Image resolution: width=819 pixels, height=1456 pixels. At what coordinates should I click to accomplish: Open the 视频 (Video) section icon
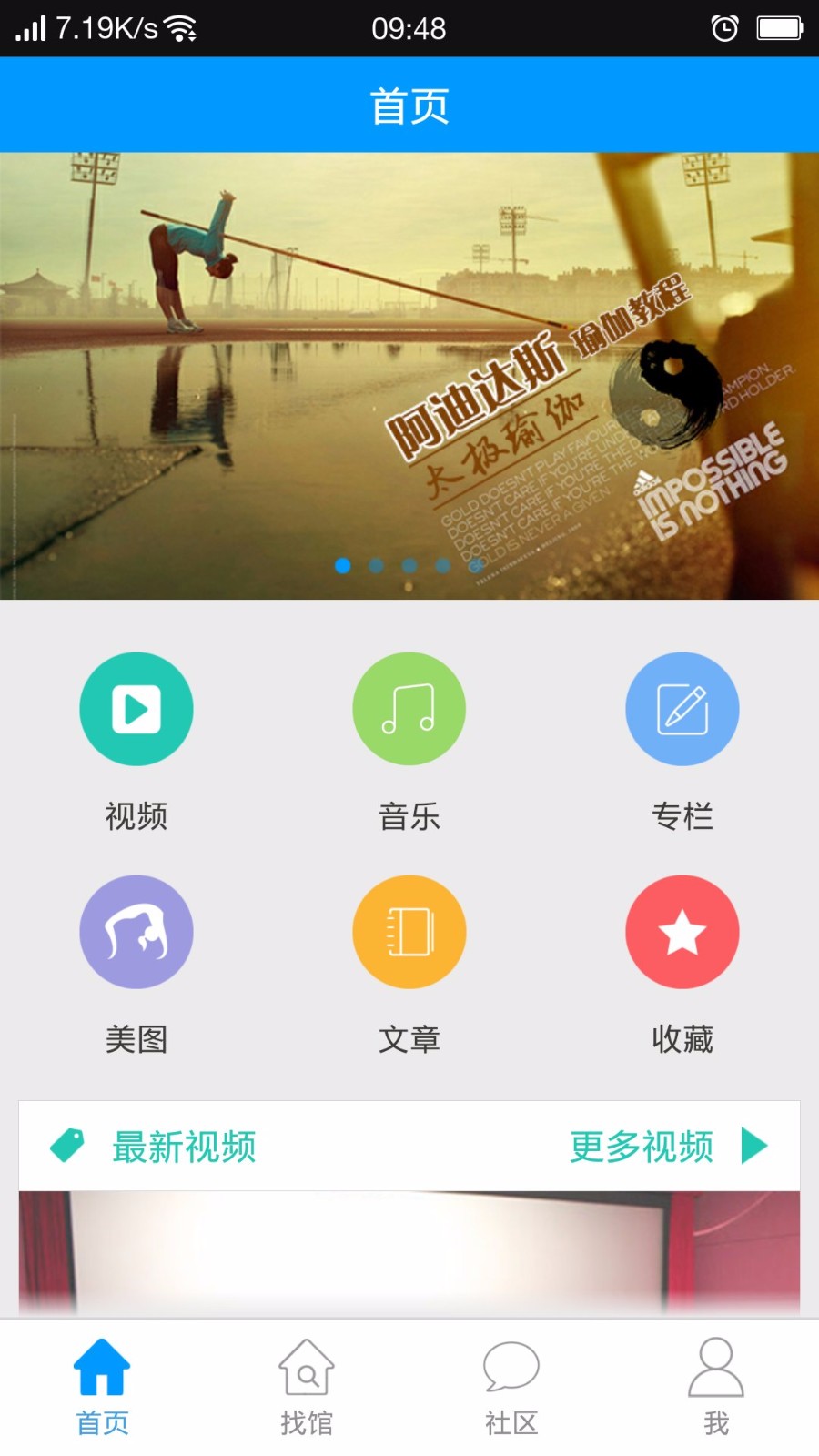click(x=136, y=709)
